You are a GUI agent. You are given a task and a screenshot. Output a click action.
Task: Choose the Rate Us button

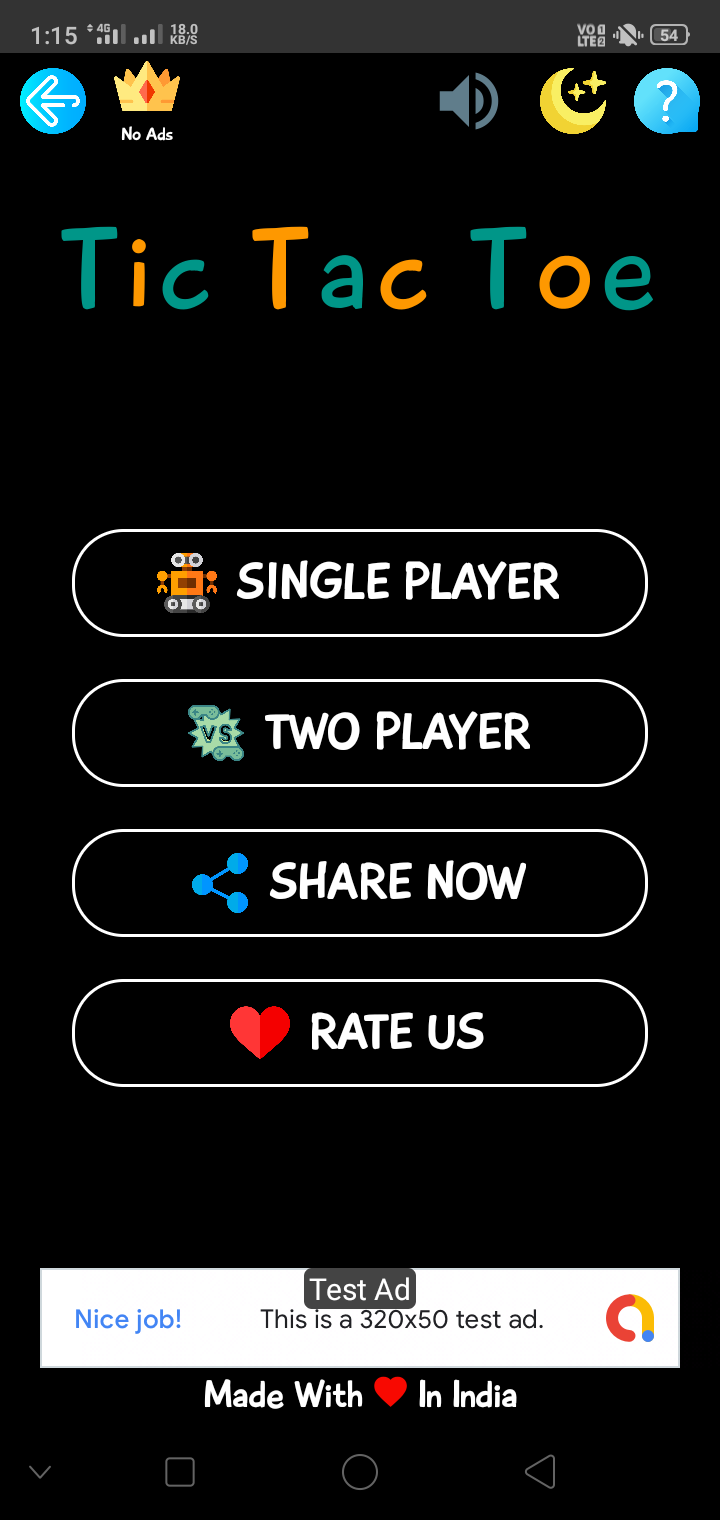click(x=360, y=1033)
